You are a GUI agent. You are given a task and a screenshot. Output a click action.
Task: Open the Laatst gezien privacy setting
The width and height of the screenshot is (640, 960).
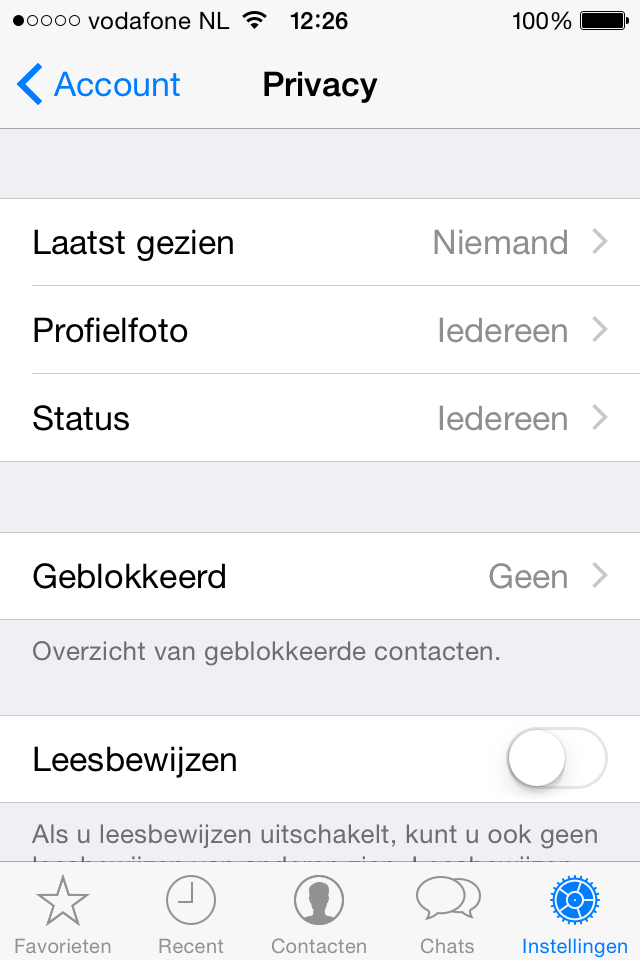click(320, 243)
